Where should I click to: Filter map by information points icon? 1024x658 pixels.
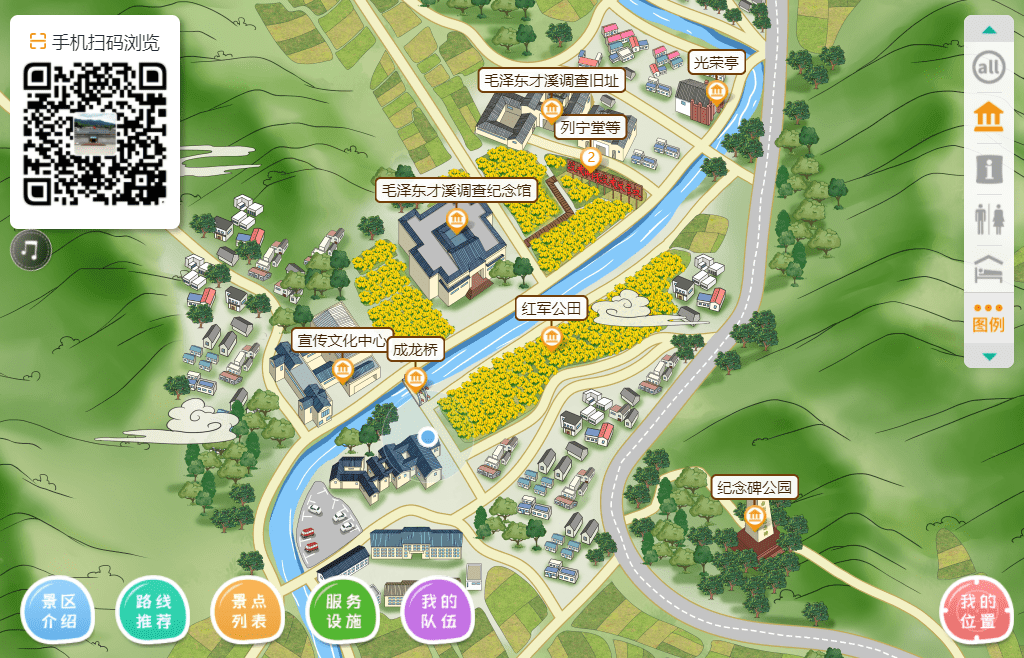pyautogui.click(x=989, y=168)
